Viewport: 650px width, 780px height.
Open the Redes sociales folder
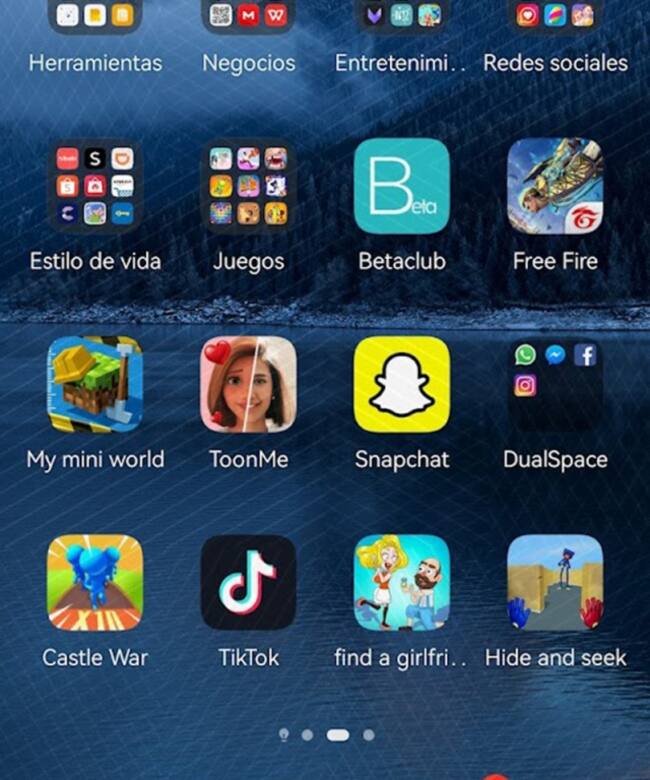point(555,17)
